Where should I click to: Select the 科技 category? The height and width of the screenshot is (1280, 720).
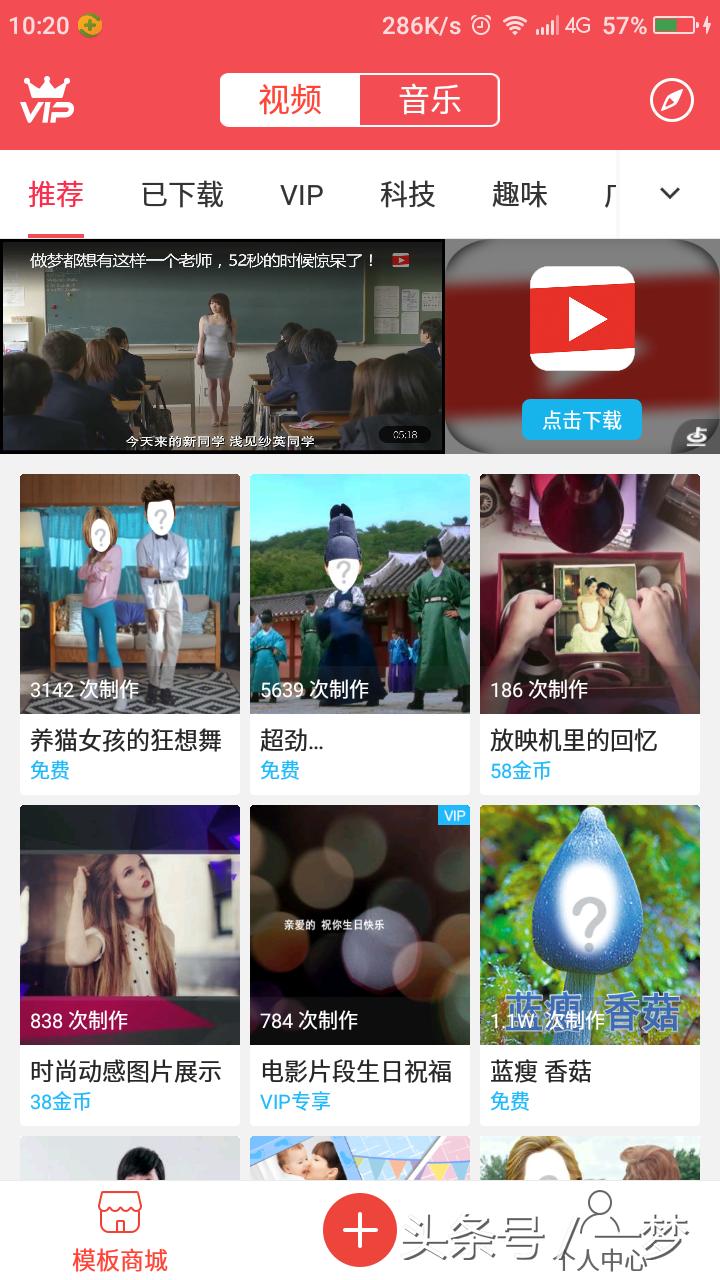[406, 196]
